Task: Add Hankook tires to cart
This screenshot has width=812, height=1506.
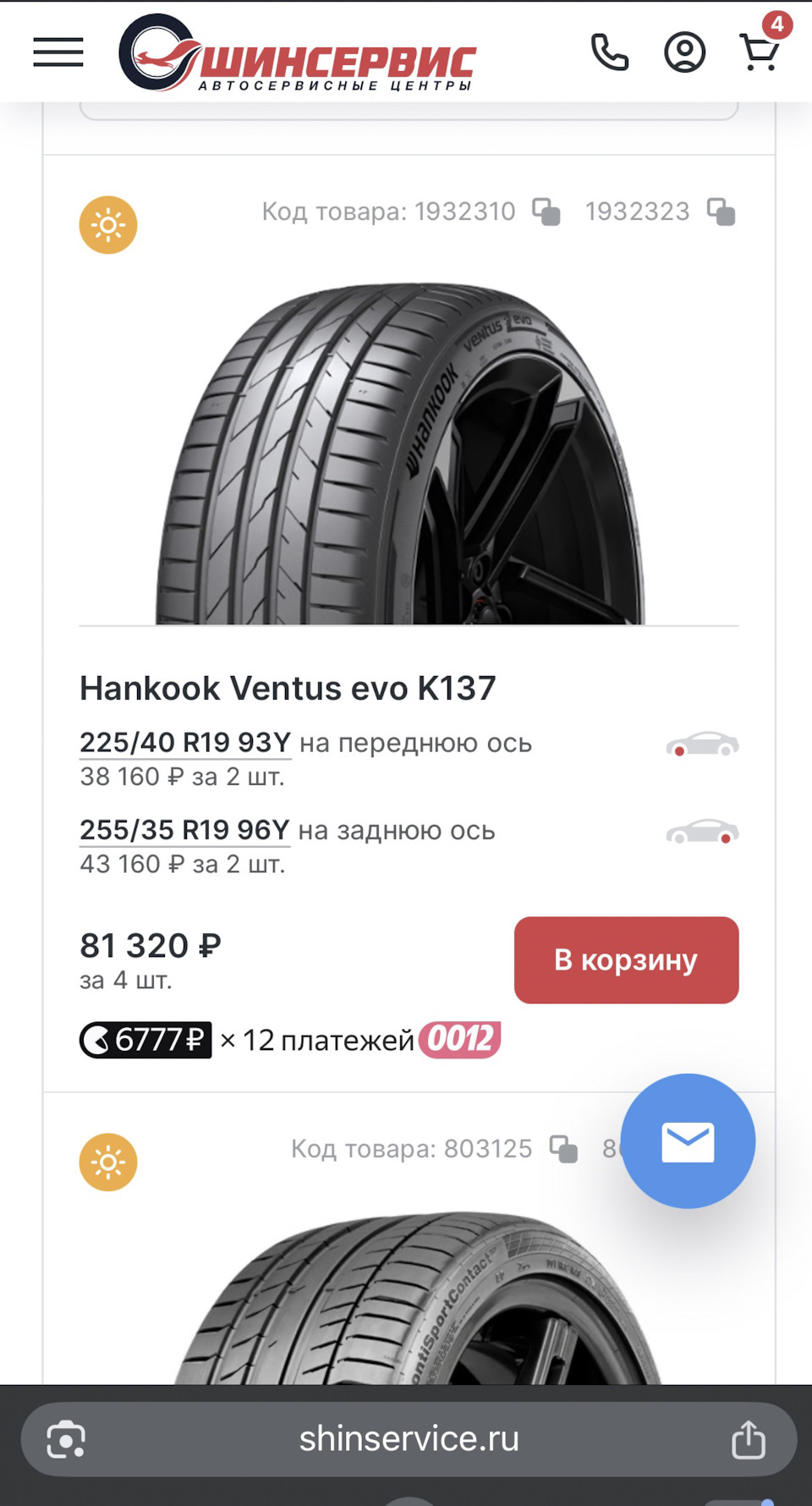Action: click(626, 960)
